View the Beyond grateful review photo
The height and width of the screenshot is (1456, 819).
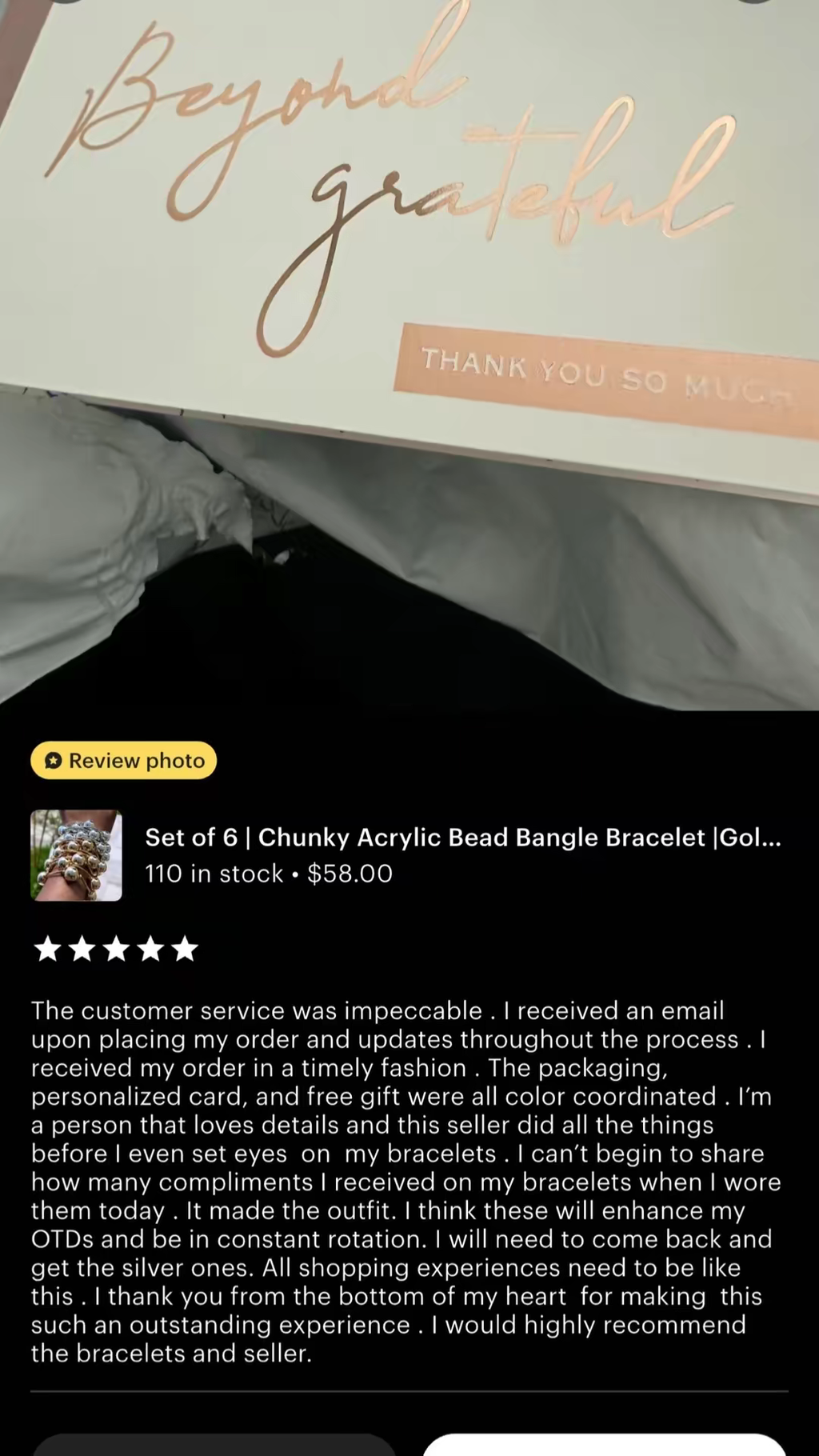(x=409, y=352)
